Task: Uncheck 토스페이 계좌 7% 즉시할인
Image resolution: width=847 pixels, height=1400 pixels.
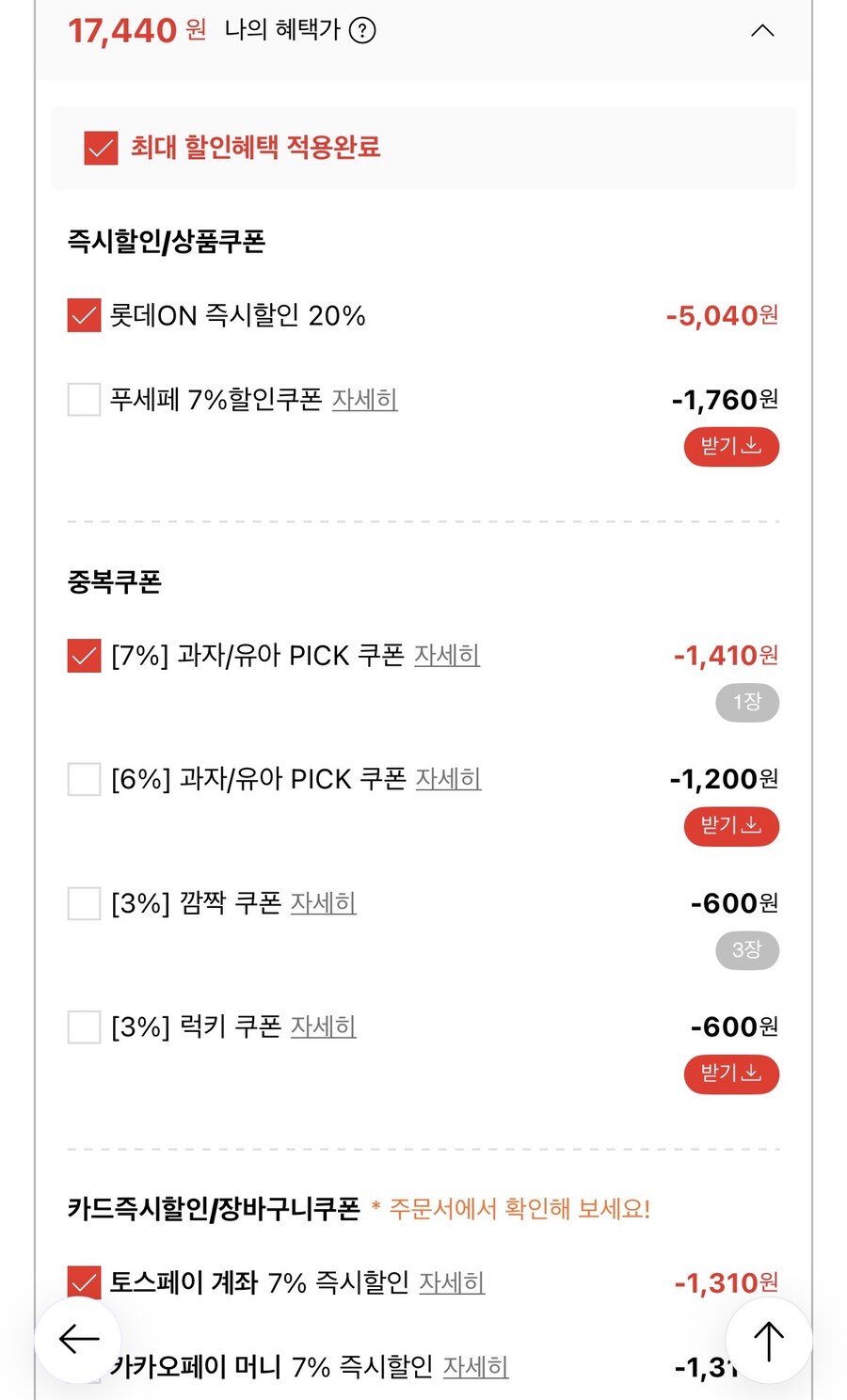Action: [x=83, y=1282]
